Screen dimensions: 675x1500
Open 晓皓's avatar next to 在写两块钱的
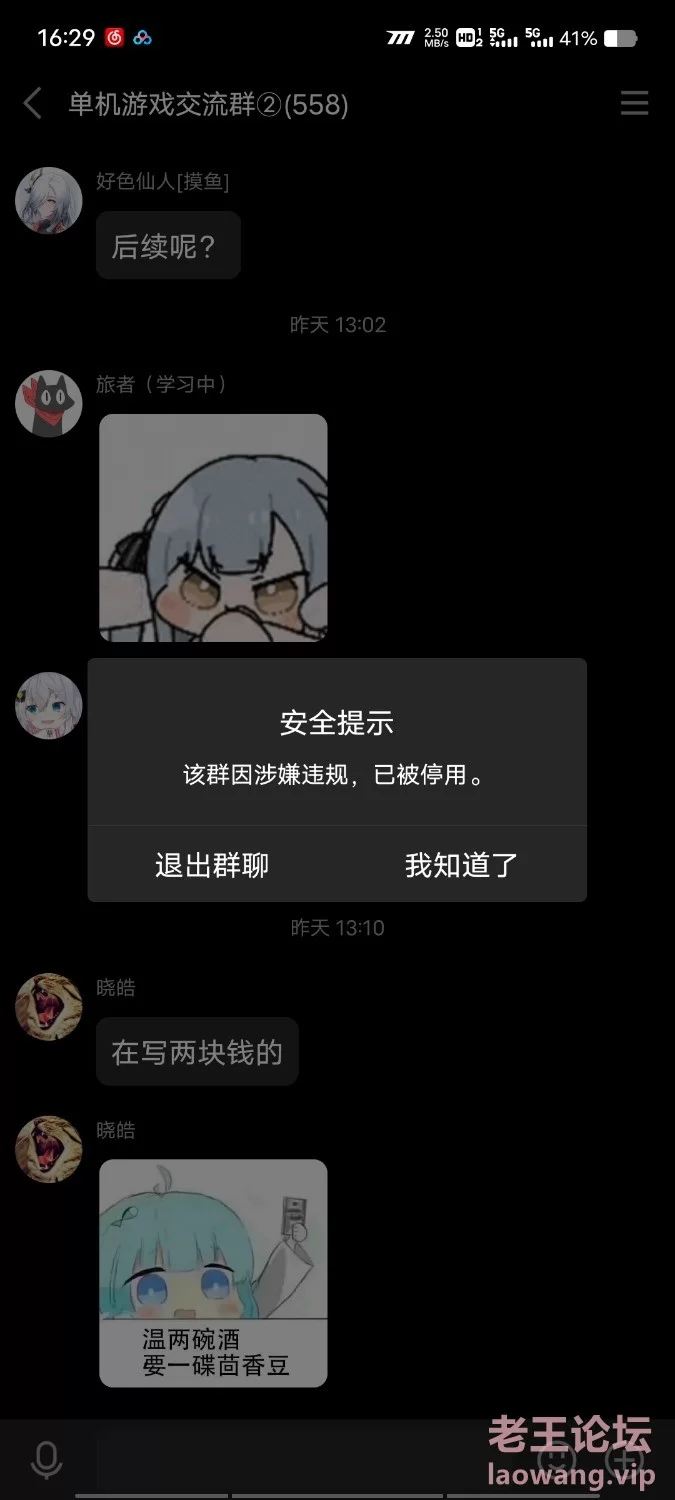point(48,1007)
